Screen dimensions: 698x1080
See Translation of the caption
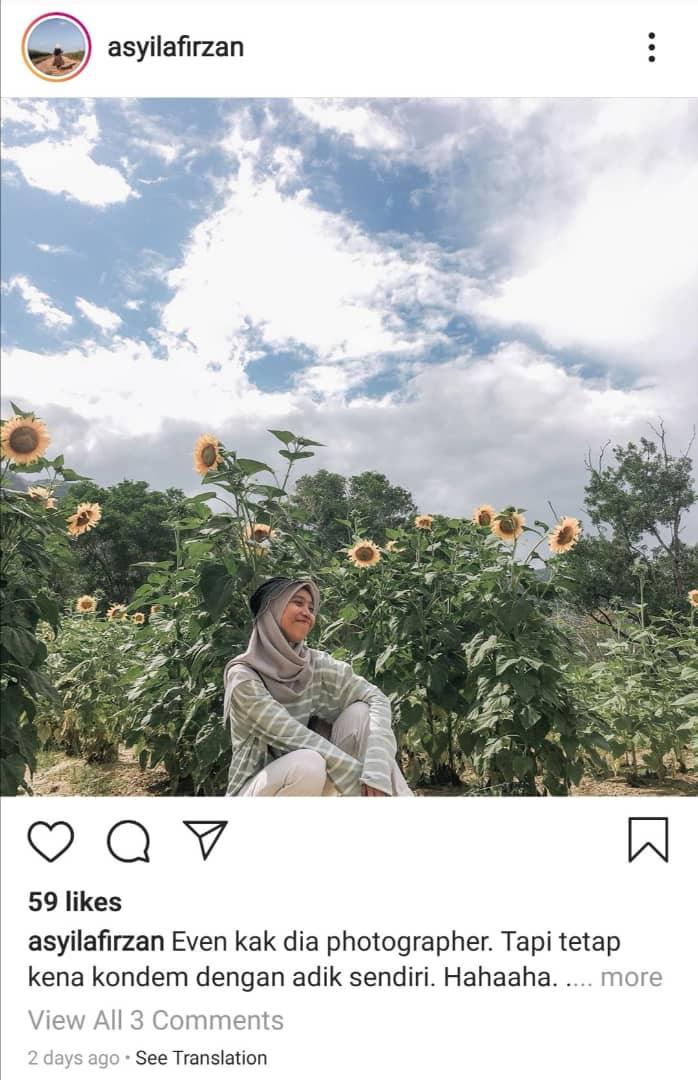[201, 1058]
